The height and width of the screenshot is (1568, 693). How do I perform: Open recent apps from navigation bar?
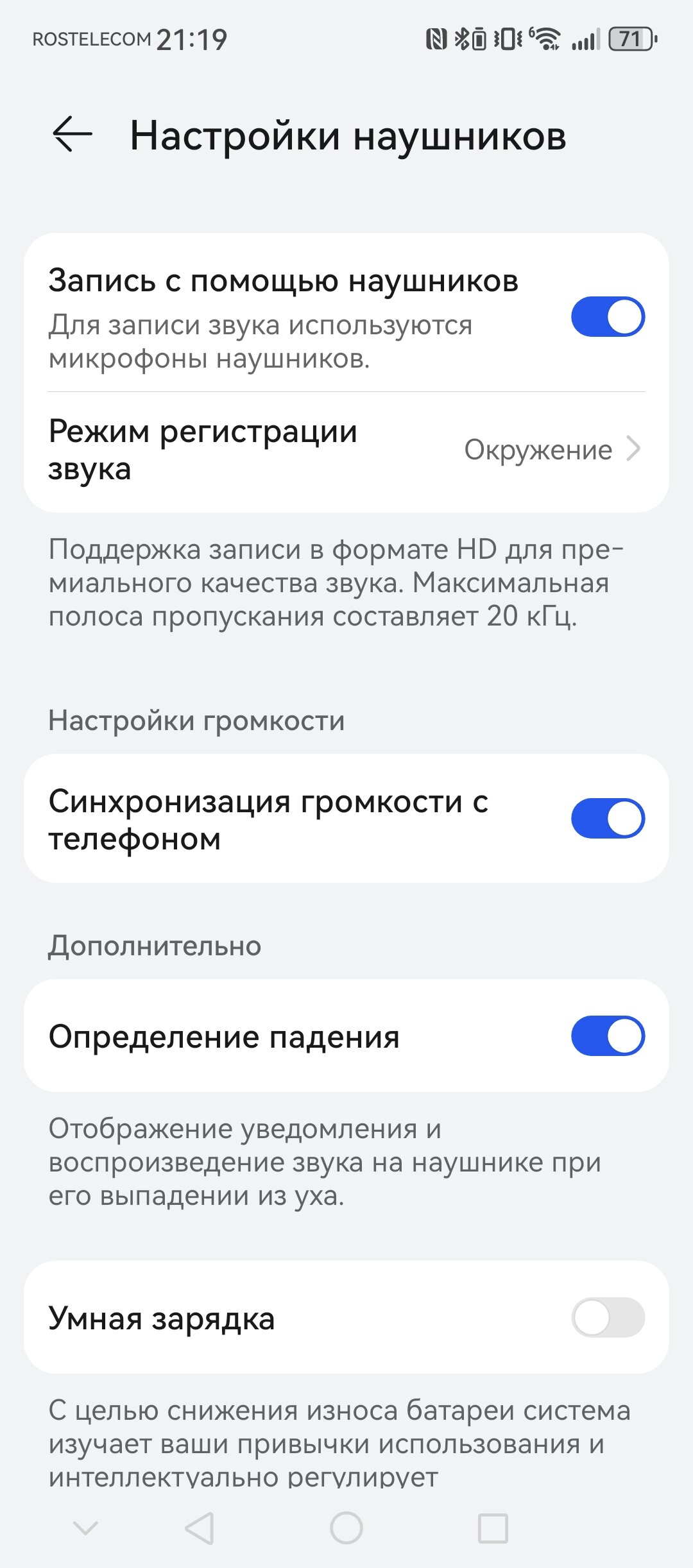pyautogui.click(x=493, y=1528)
